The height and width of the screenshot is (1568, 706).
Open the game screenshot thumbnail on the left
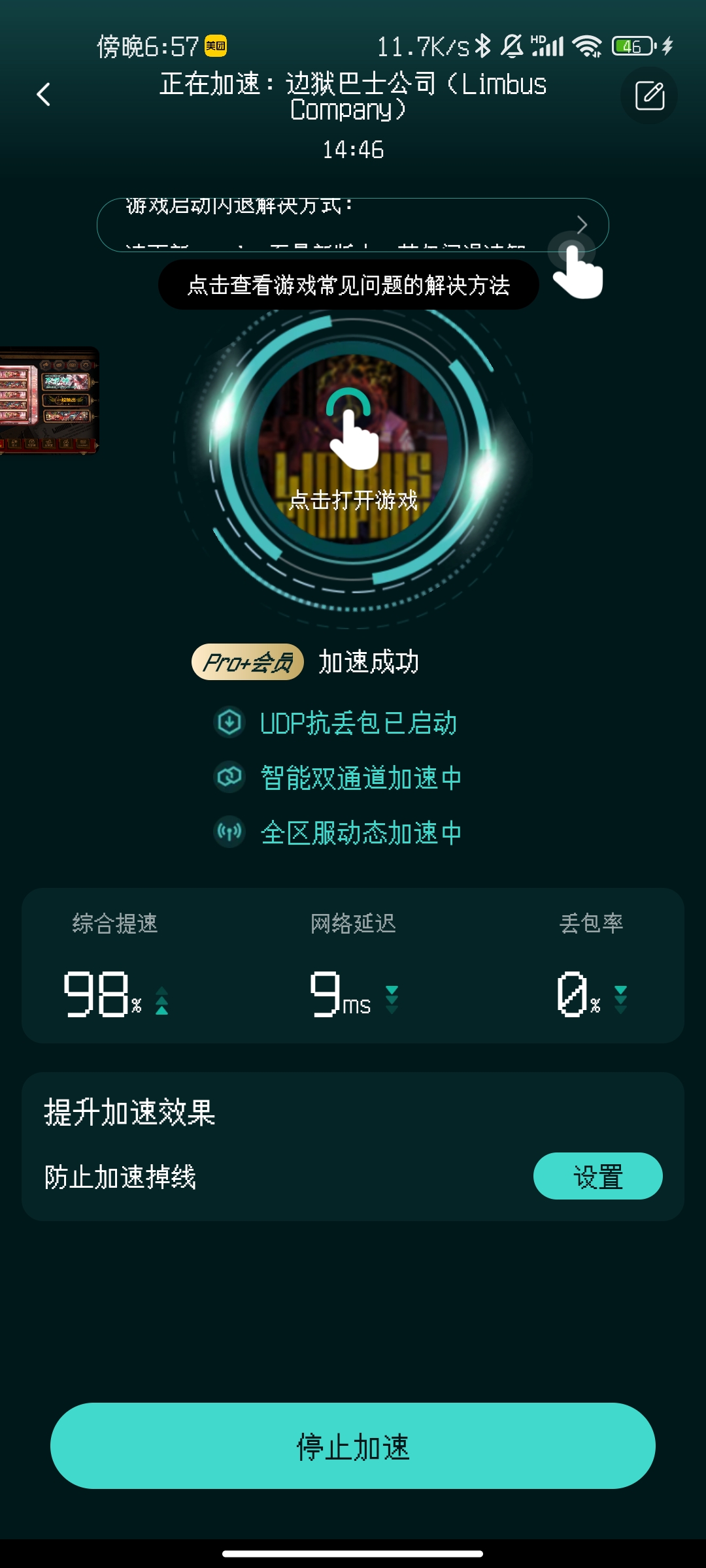49,400
